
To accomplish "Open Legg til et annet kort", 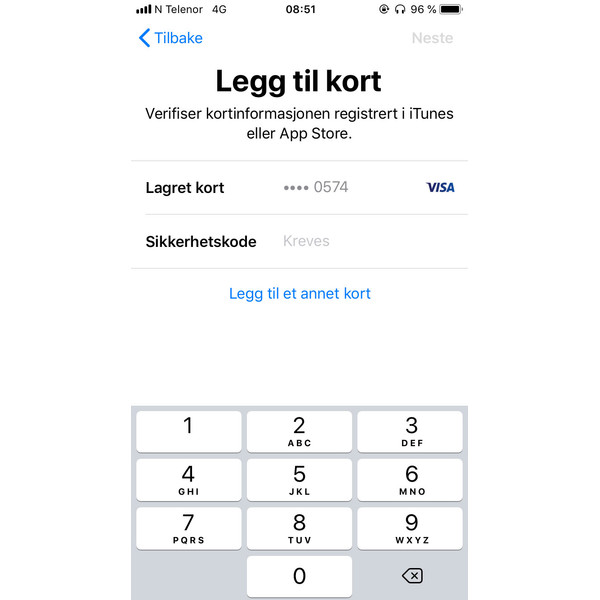I will point(300,293).
